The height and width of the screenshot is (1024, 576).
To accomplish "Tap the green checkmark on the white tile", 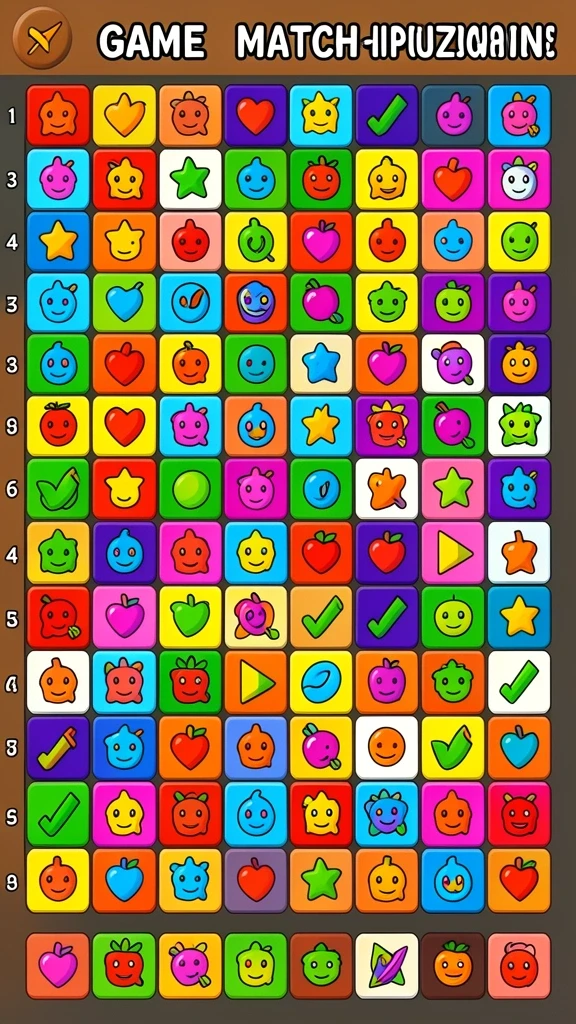I will pyautogui.click(x=519, y=682).
